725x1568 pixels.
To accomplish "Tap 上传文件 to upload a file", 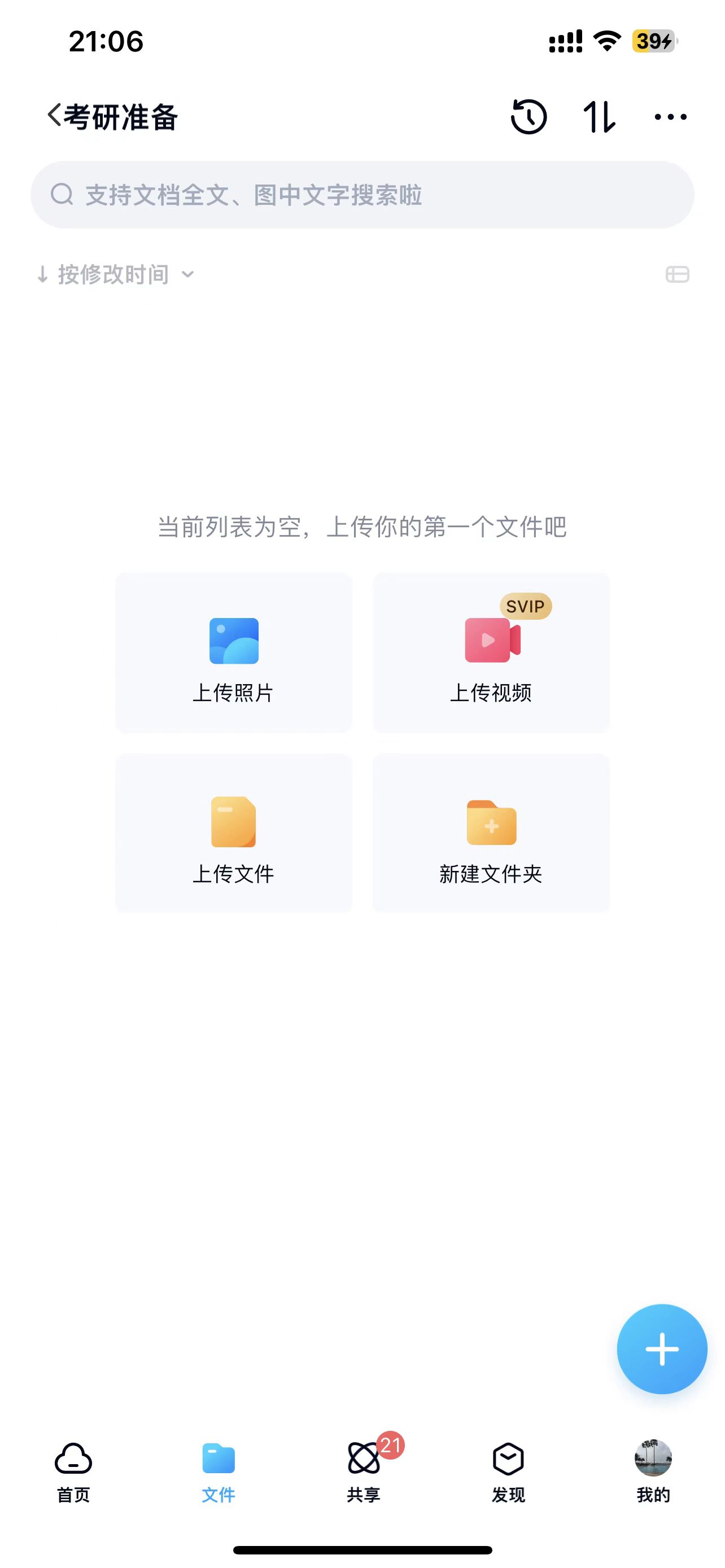I will pos(234,833).
